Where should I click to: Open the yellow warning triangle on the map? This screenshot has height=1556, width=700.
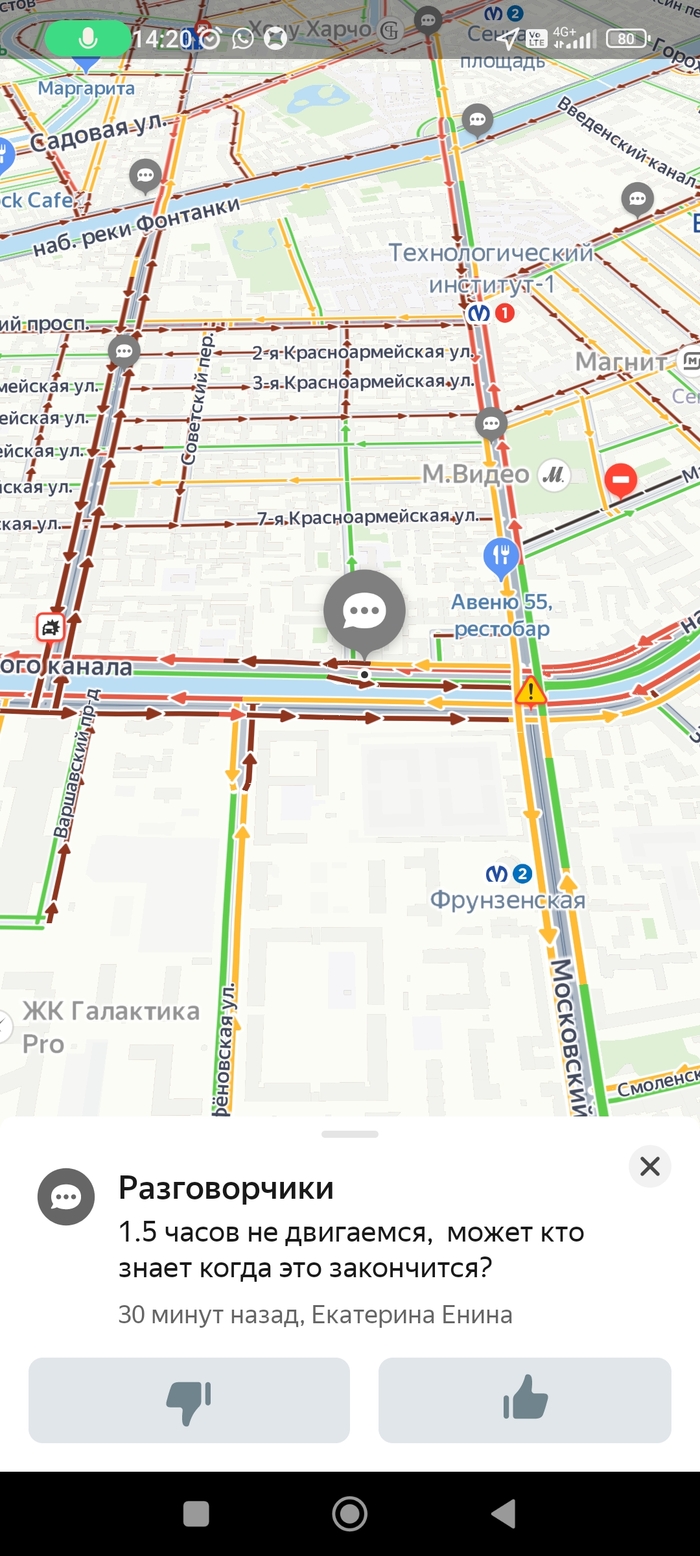coord(530,689)
